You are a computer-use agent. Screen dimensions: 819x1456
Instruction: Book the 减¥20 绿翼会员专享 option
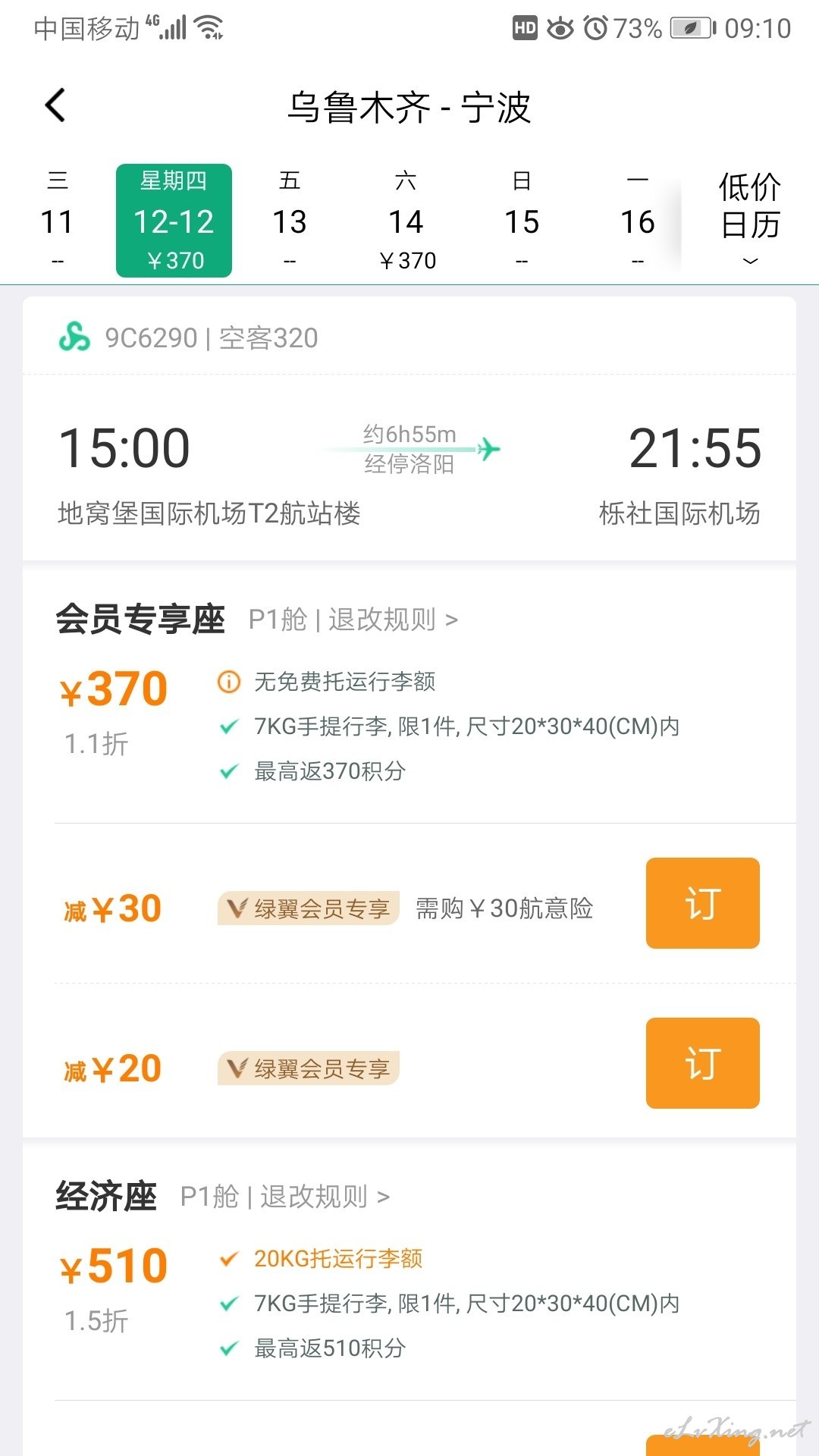(x=703, y=1063)
